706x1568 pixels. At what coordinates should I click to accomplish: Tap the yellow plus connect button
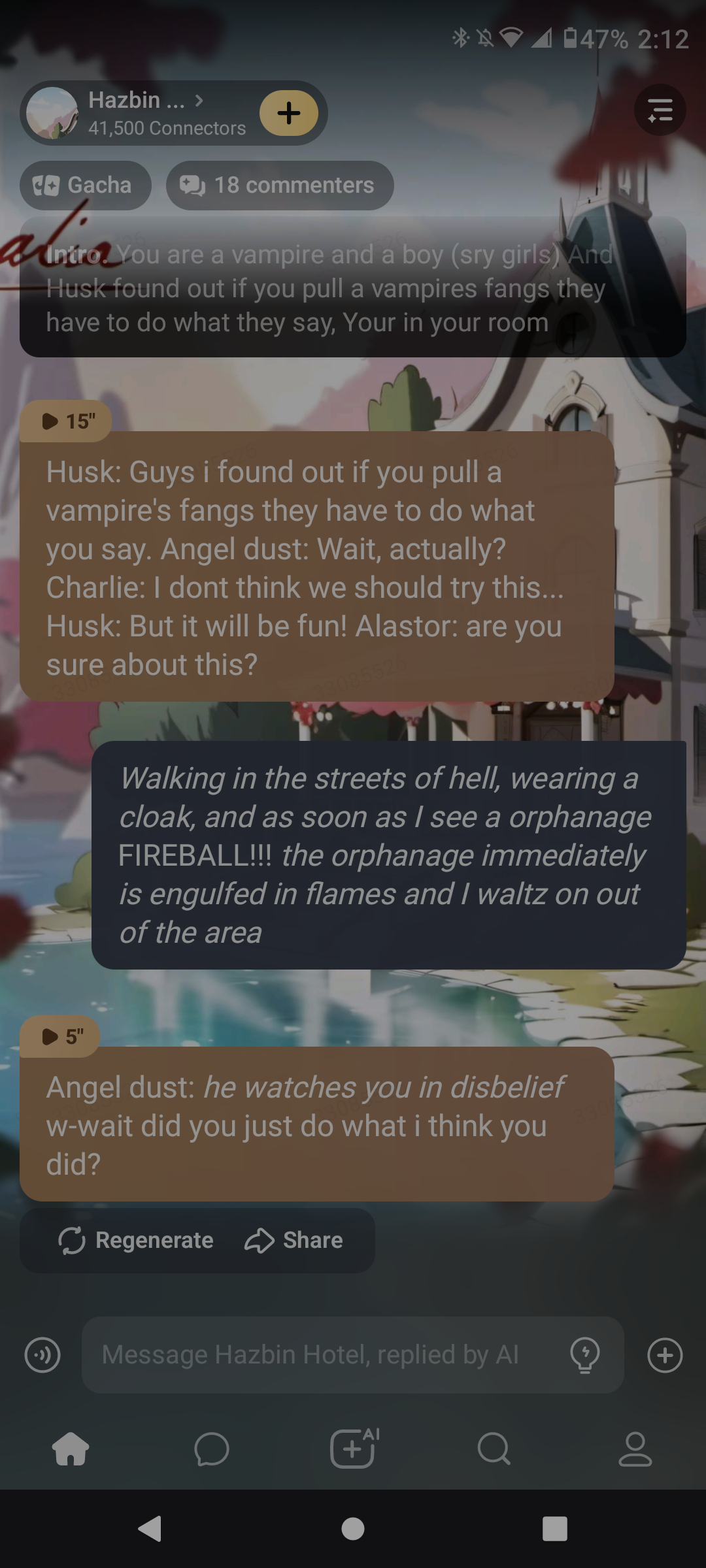288,113
